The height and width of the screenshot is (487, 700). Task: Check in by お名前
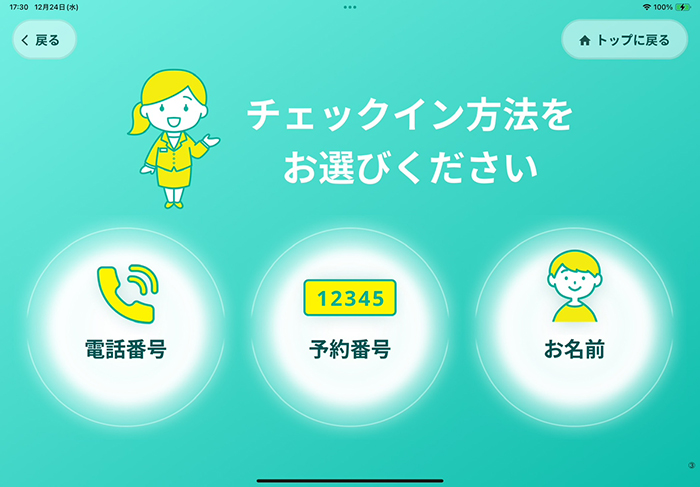[x=574, y=313]
